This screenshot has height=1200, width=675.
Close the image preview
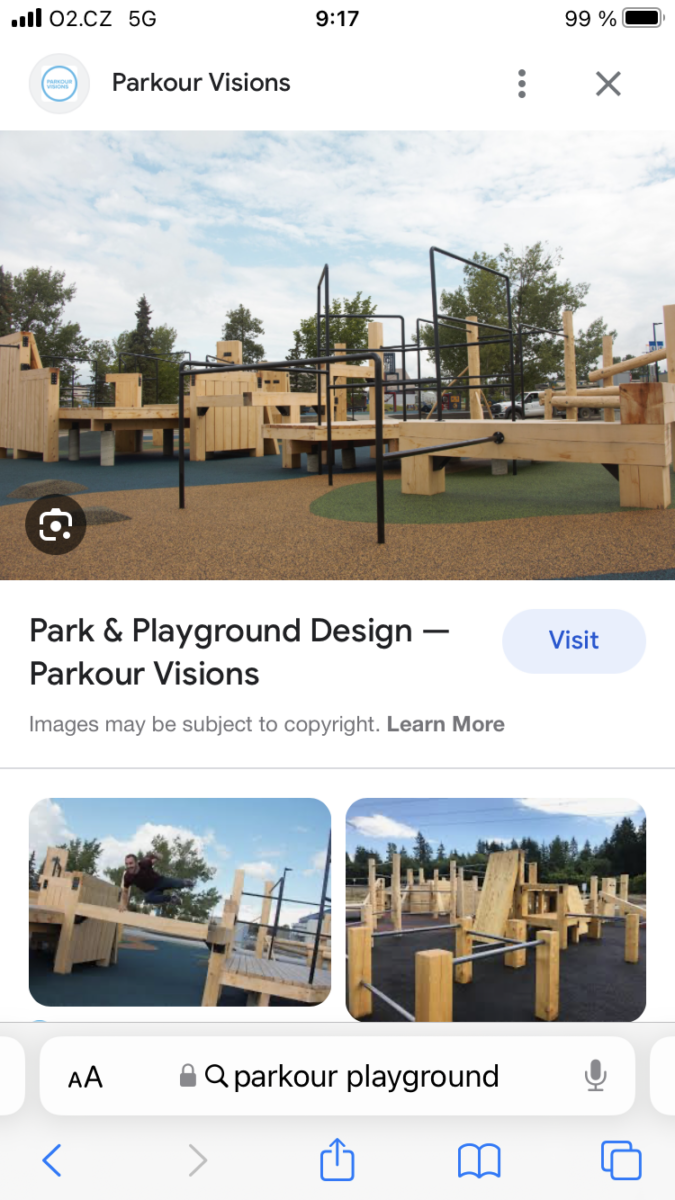coord(608,84)
